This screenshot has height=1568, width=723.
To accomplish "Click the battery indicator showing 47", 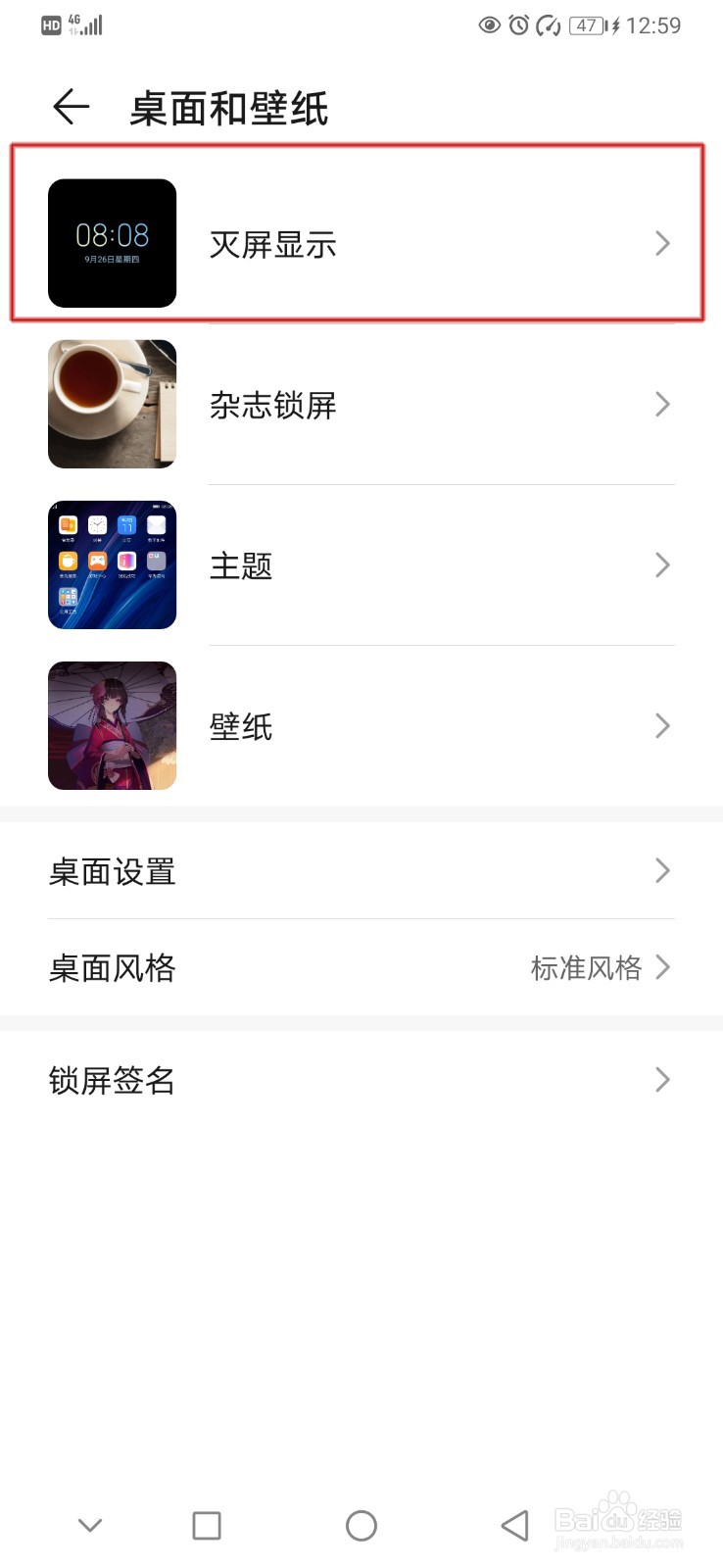I will click(x=585, y=25).
